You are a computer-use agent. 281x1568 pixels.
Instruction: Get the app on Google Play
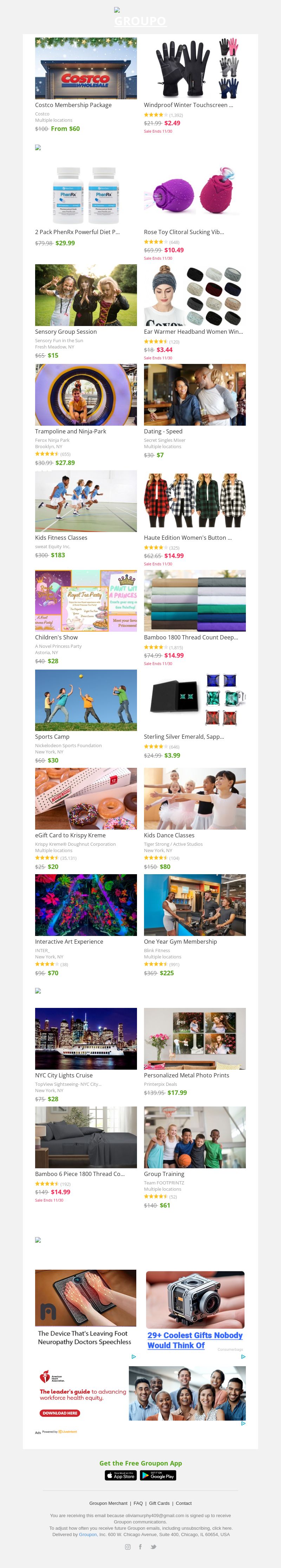[x=158, y=1475]
